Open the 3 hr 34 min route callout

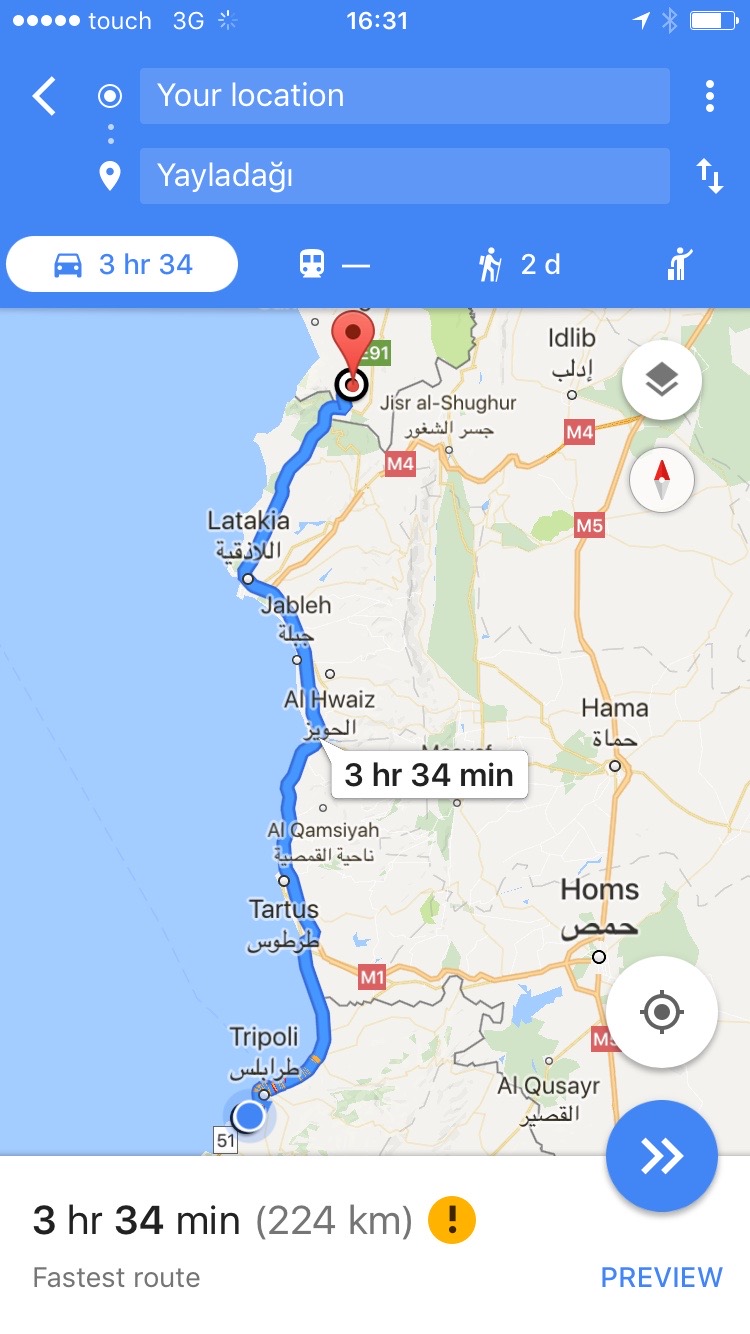point(429,775)
